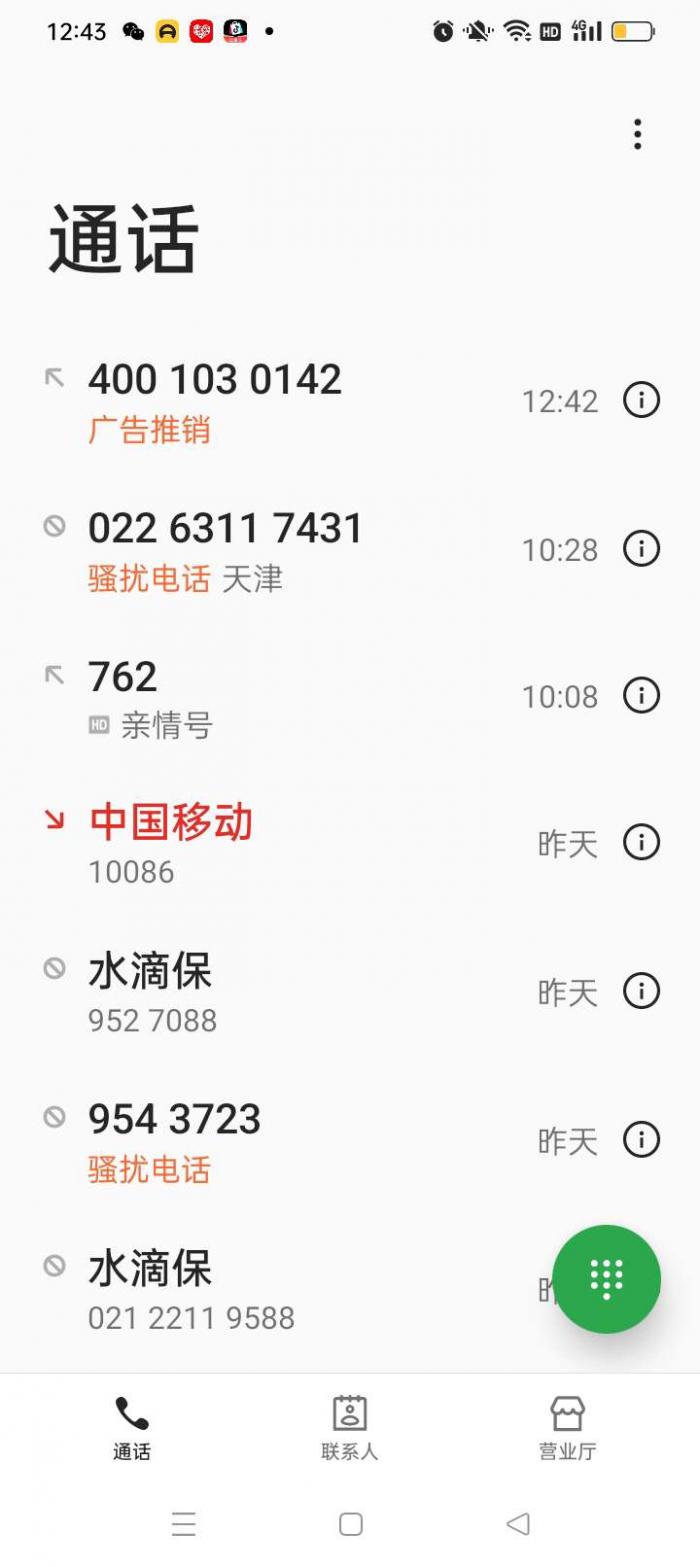Go to the home screen
This screenshot has width=700, height=1567.
[x=350, y=1523]
